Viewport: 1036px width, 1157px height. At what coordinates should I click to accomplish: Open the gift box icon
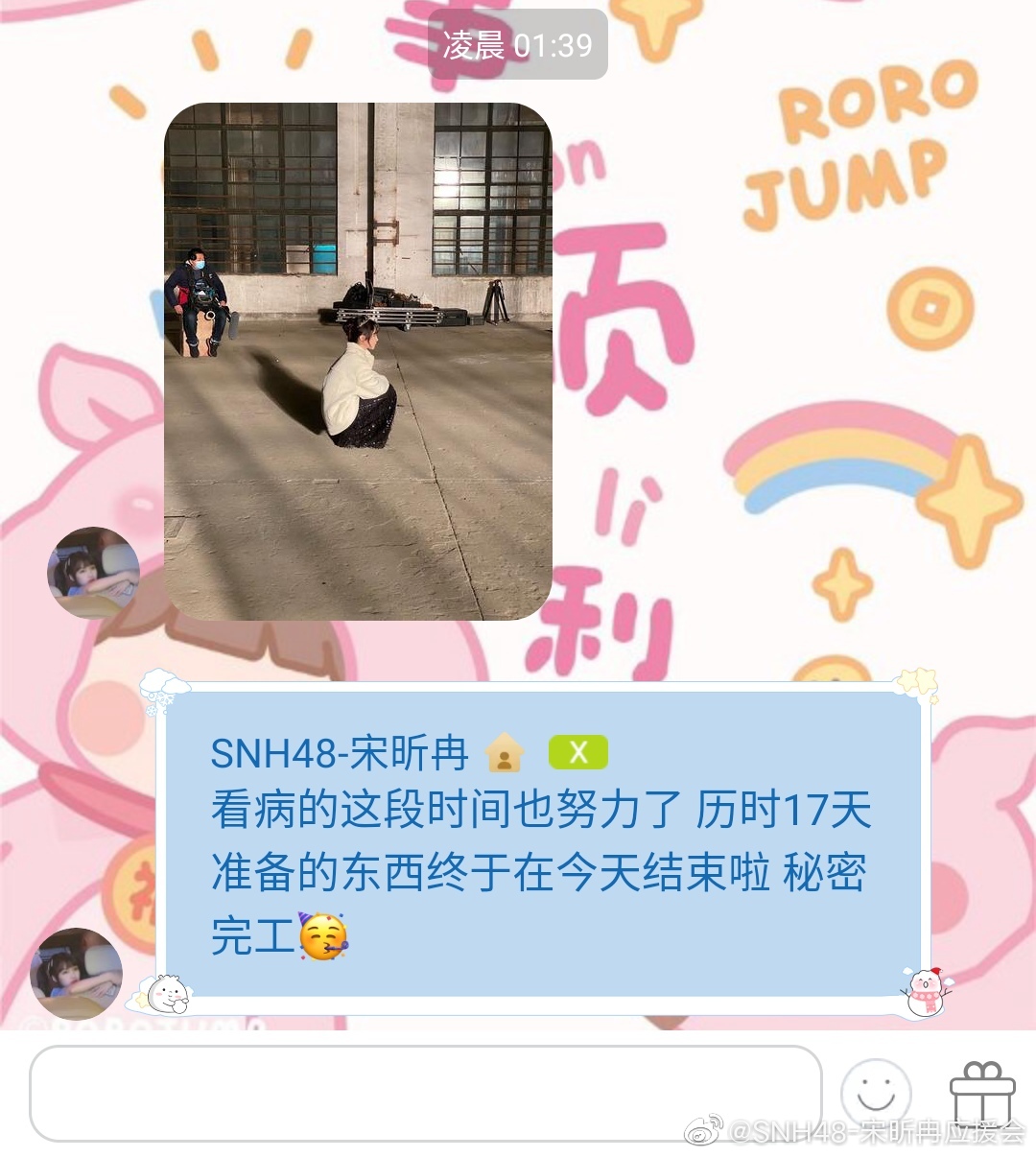click(981, 1092)
